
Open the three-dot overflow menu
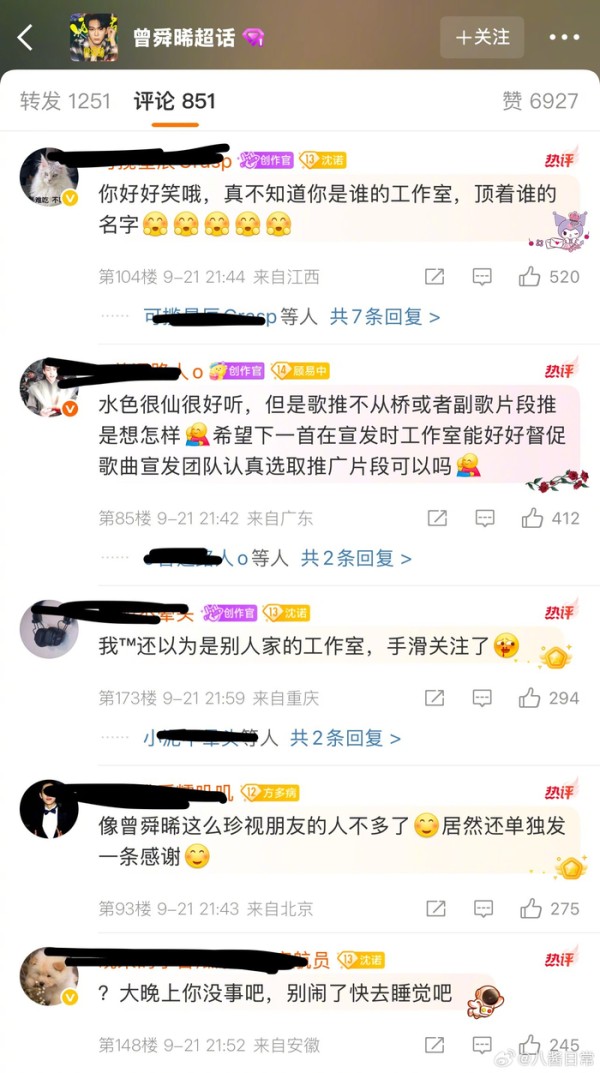click(564, 38)
